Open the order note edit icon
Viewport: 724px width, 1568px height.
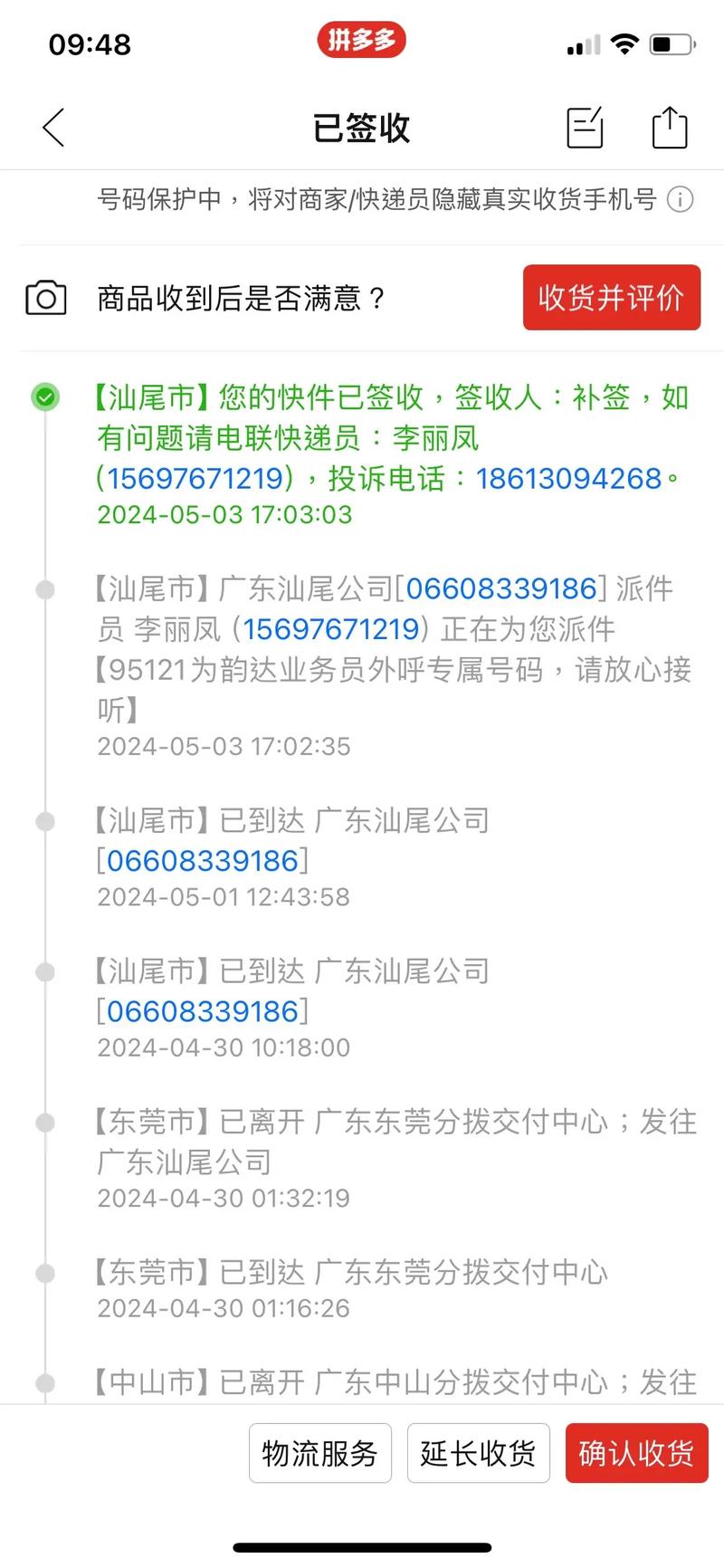pyautogui.click(x=584, y=128)
